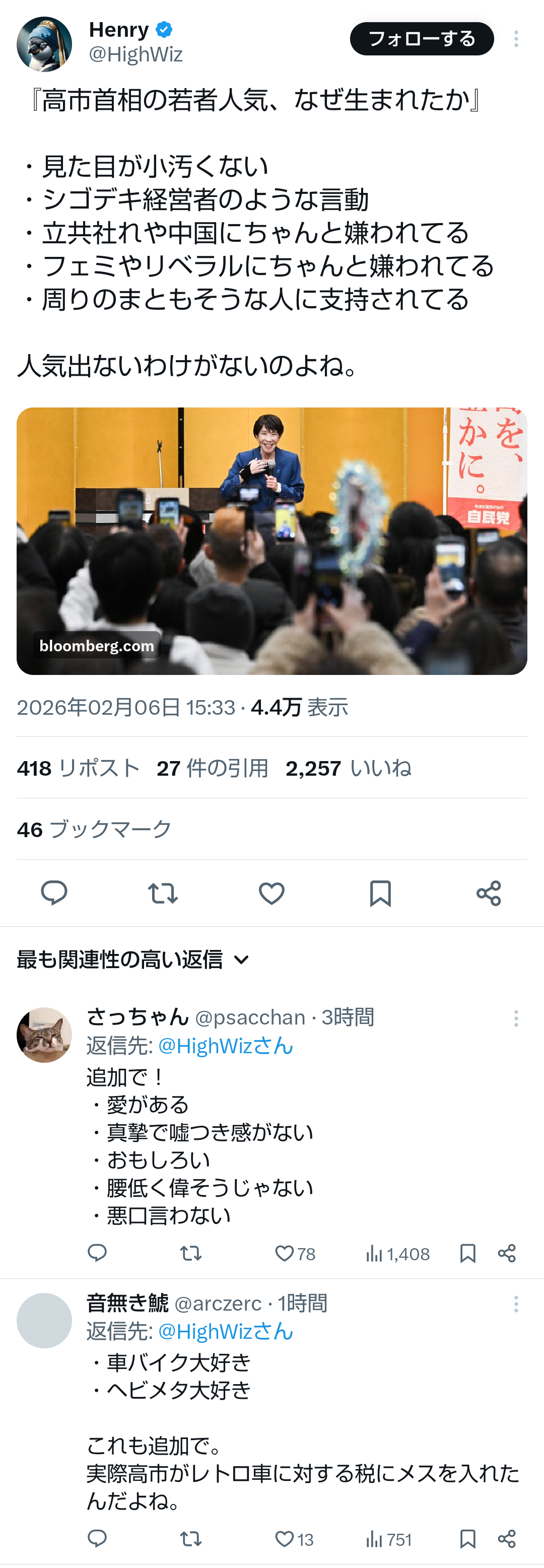Reply to 音無き鯱's comment

[x=97, y=1539]
